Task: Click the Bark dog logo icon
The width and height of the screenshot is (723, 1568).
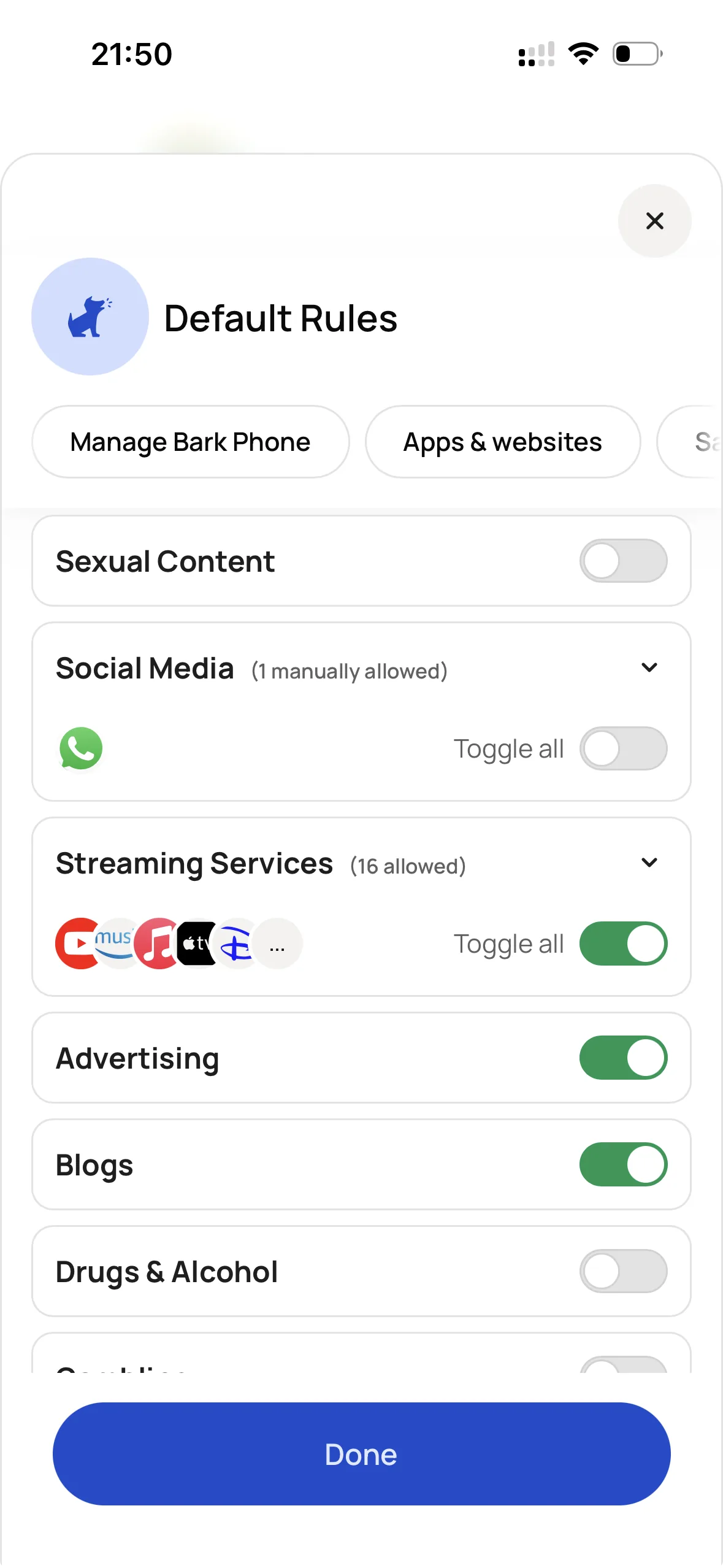Action: [x=90, y=317]
